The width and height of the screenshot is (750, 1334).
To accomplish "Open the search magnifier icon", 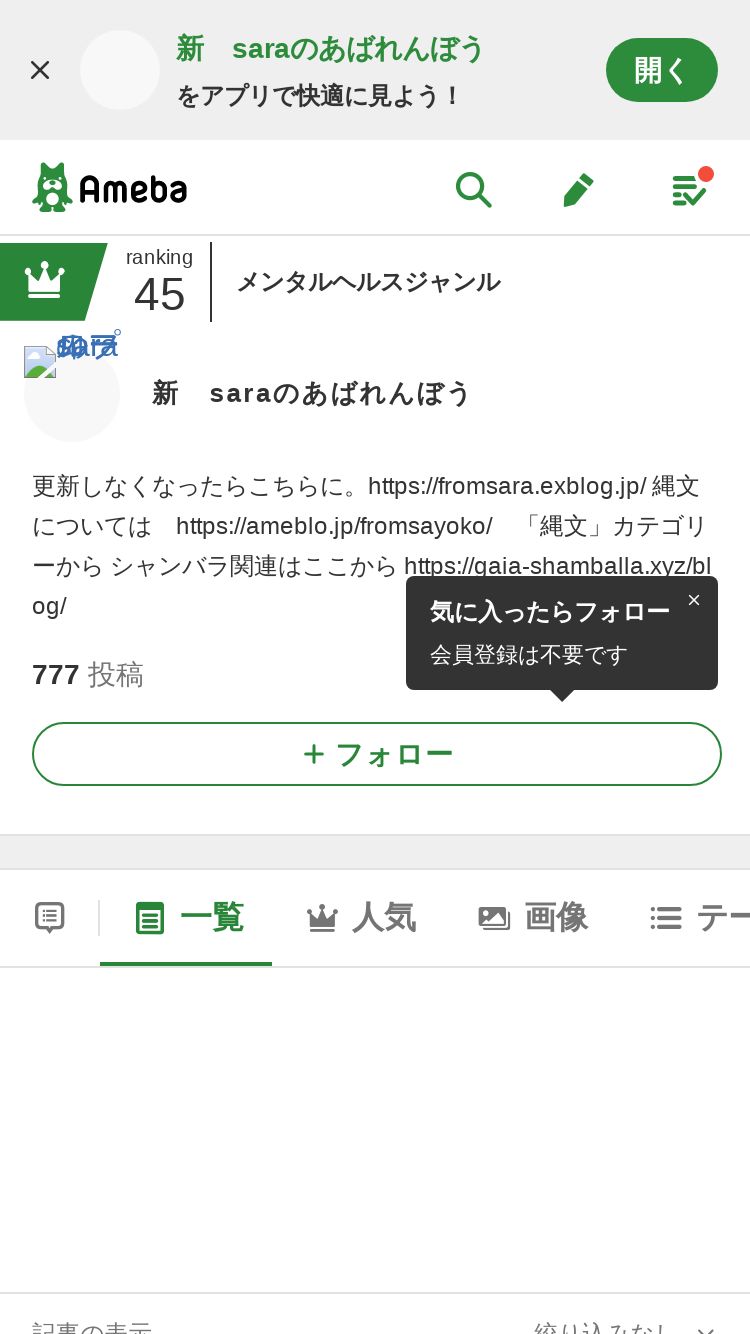I will click(x=473, y=189).
